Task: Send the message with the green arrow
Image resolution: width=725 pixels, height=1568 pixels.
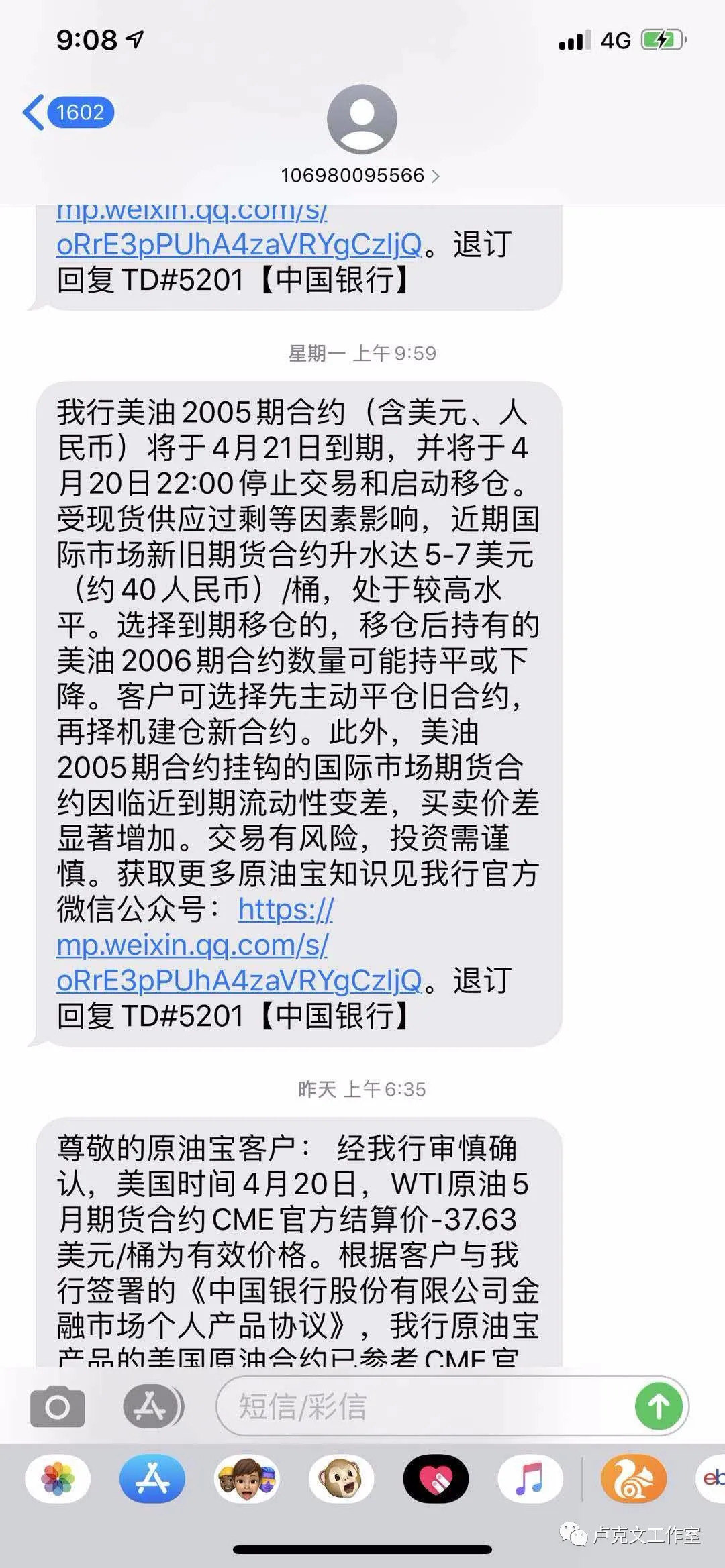Action: pyautogui.click(x=659, y=1406)
